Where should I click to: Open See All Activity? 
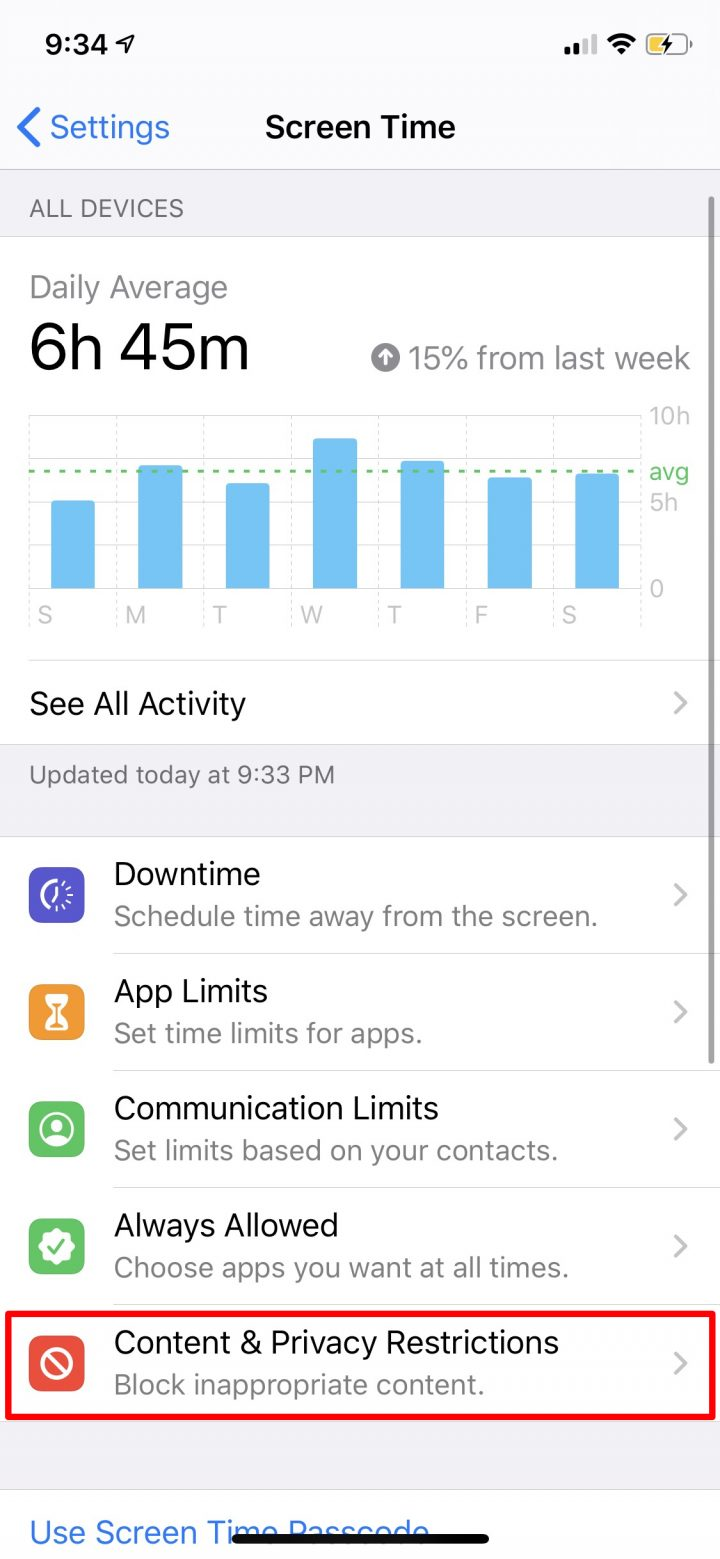click(x=359, y=703)
